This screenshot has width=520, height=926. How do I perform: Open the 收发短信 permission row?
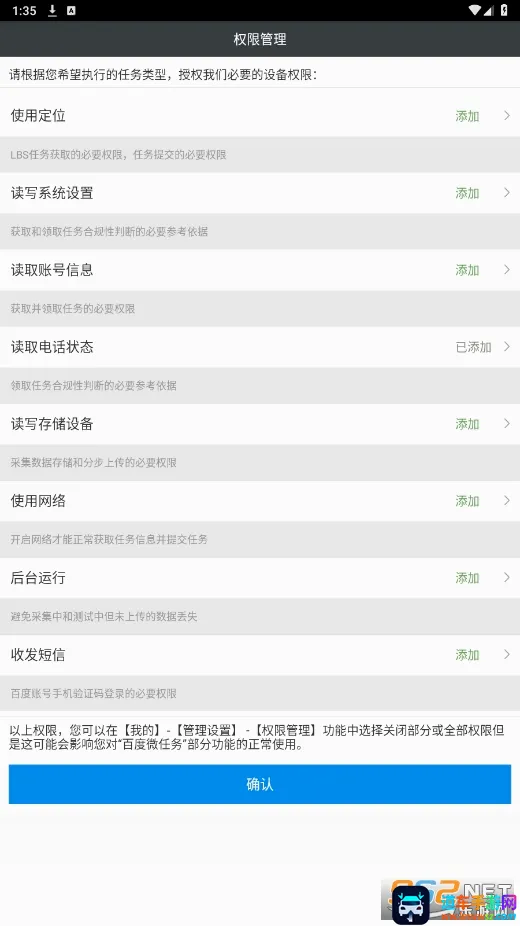260,655
